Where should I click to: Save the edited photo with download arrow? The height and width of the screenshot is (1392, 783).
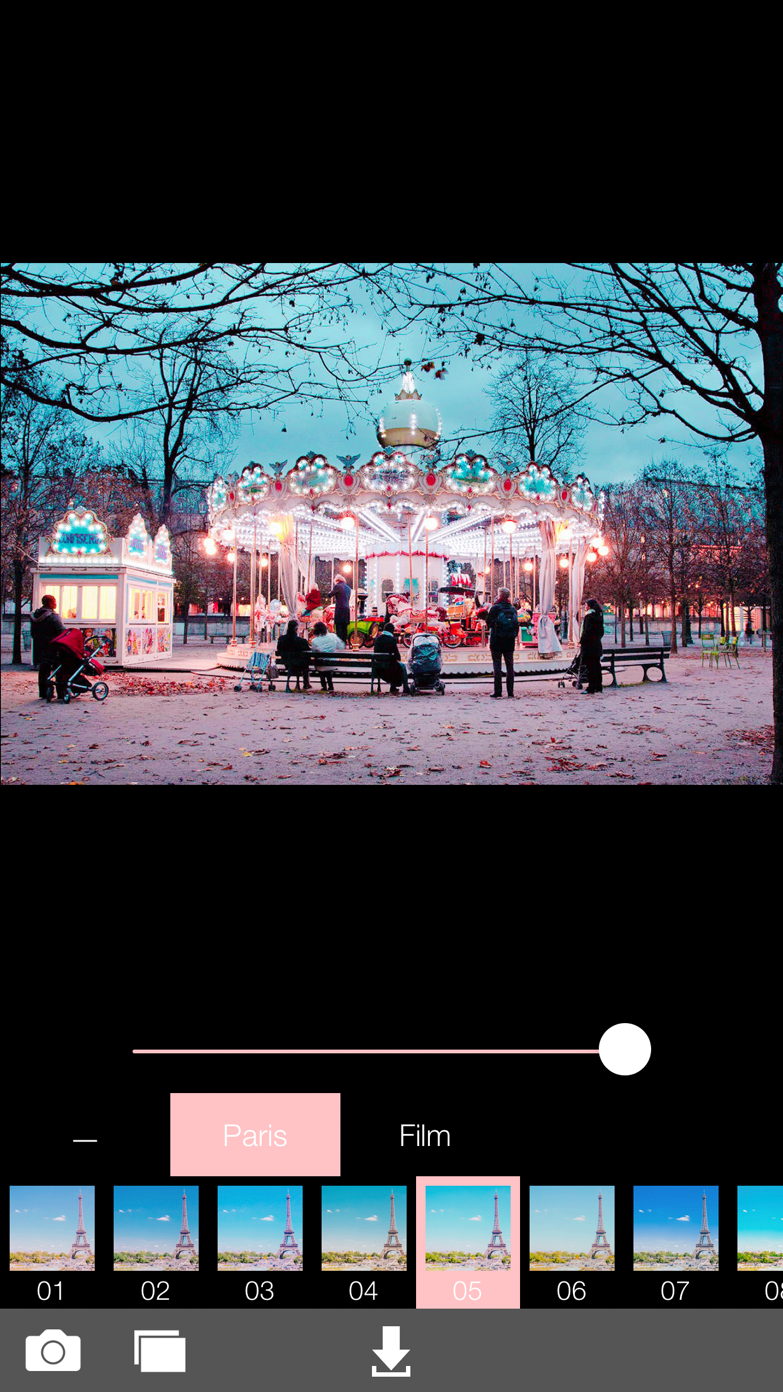(x=391, y=1352)
